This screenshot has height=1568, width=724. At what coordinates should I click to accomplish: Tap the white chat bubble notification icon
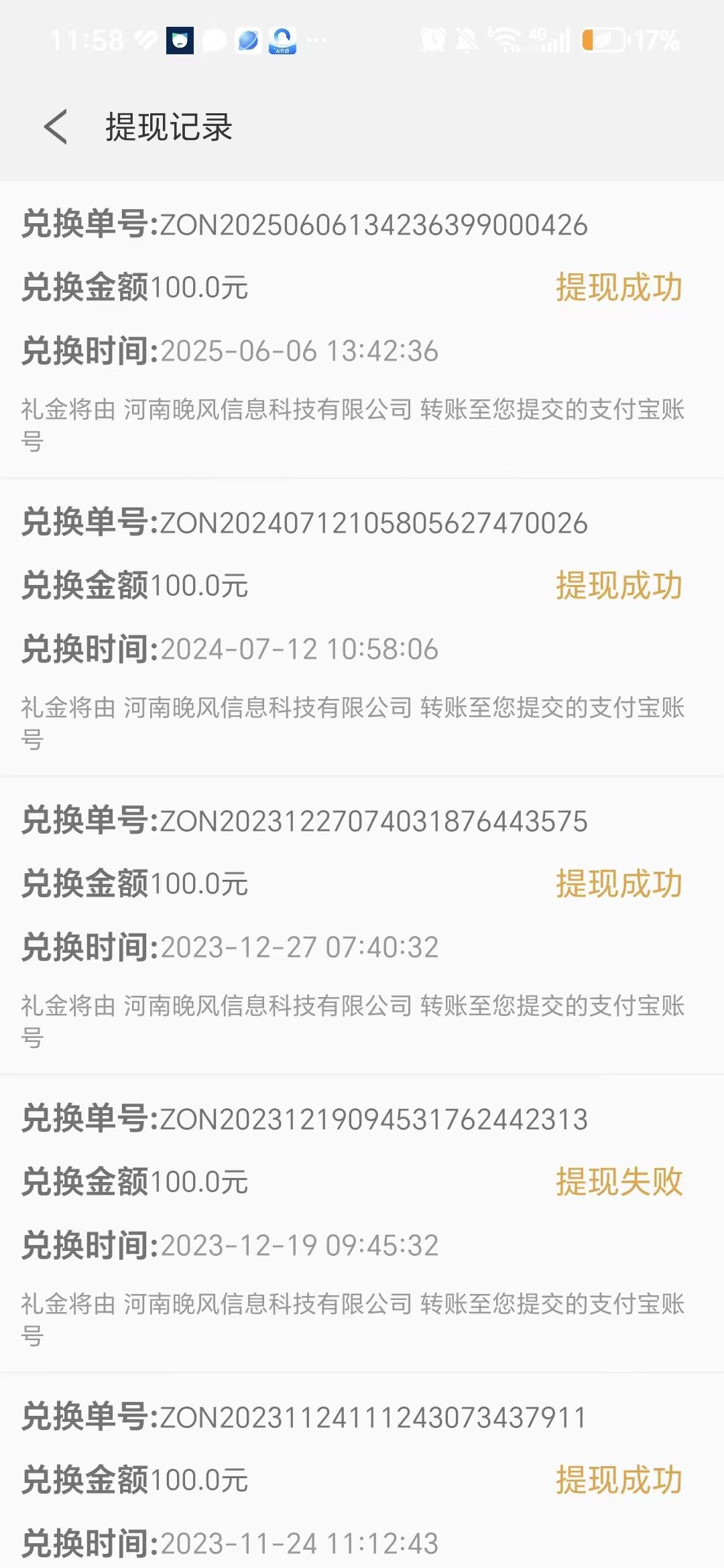[212, 42]
